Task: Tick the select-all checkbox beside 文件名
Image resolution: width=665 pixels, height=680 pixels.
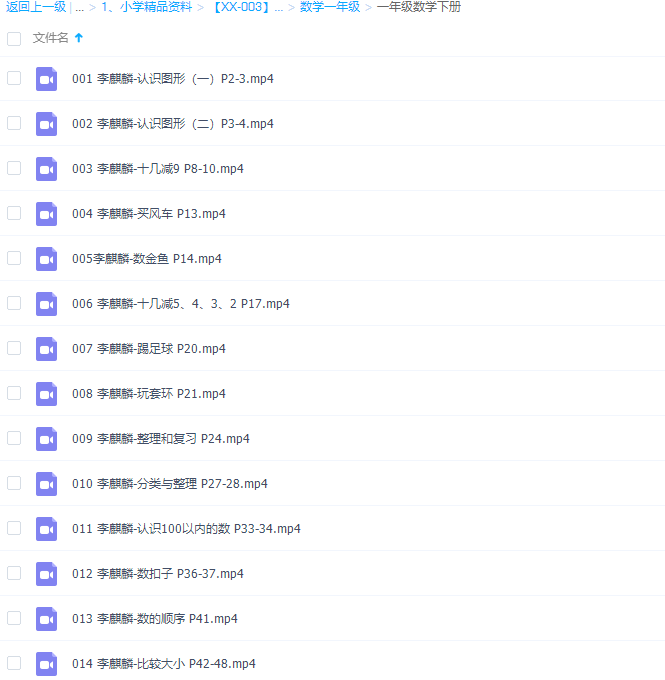Action: point(14,38)
